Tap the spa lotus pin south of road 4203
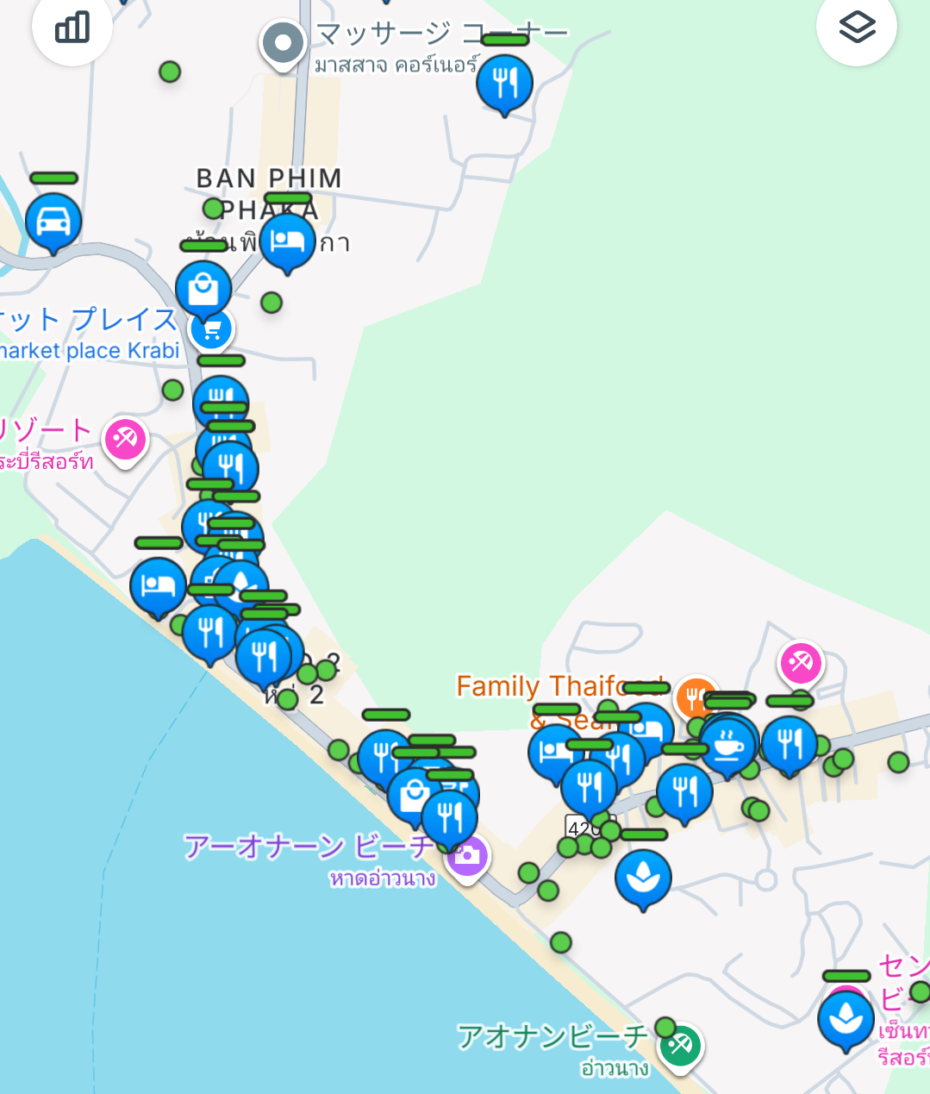 click(643, 877)
